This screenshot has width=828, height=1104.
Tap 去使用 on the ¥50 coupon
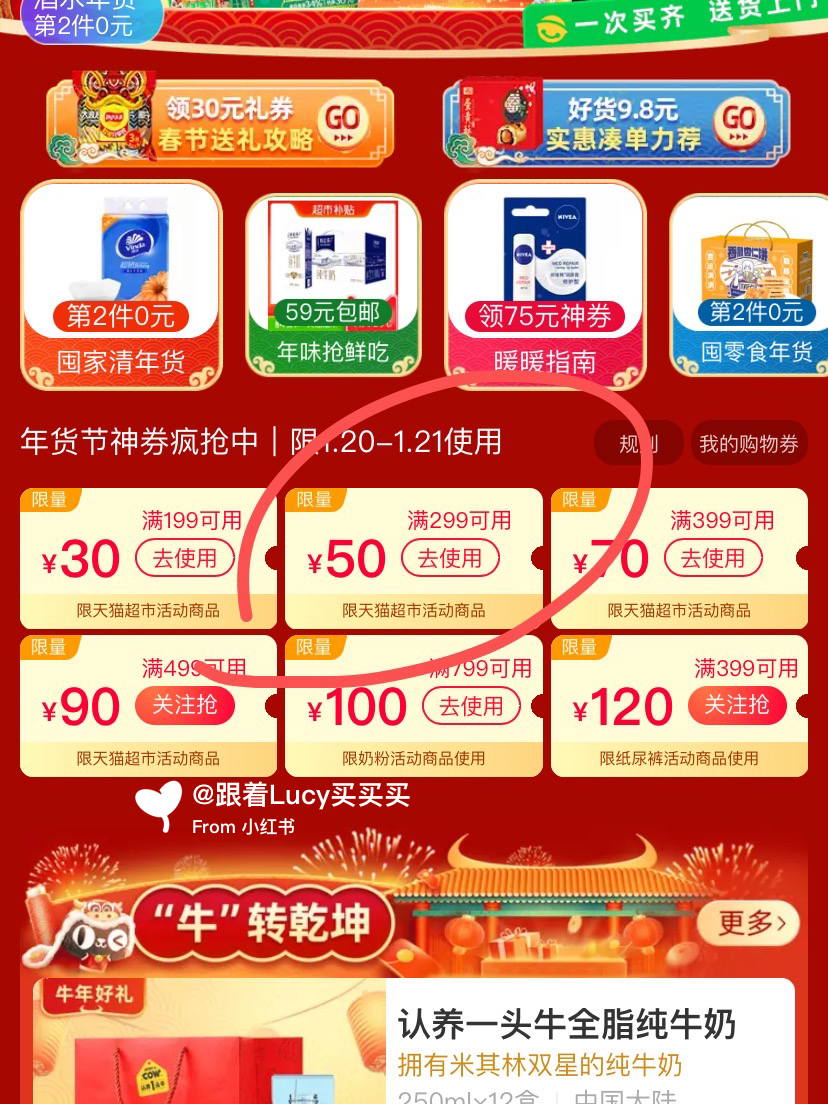450,558
